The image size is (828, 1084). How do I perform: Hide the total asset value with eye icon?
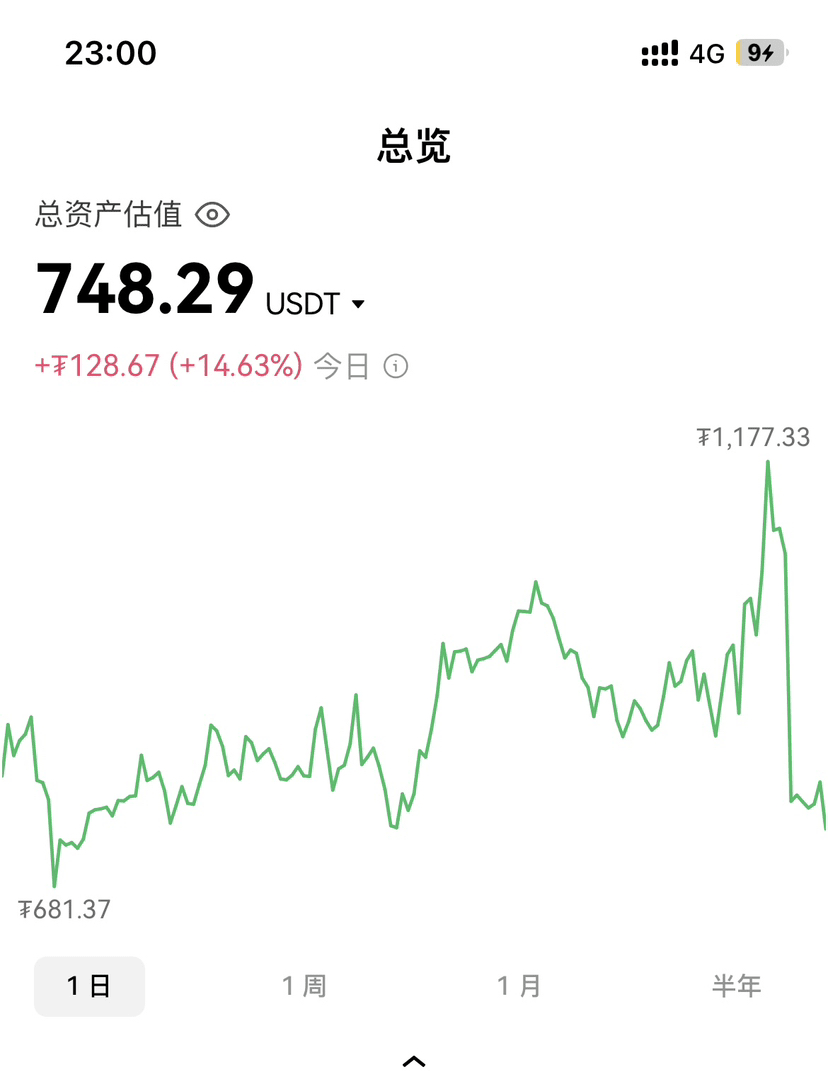coord(213,214)
